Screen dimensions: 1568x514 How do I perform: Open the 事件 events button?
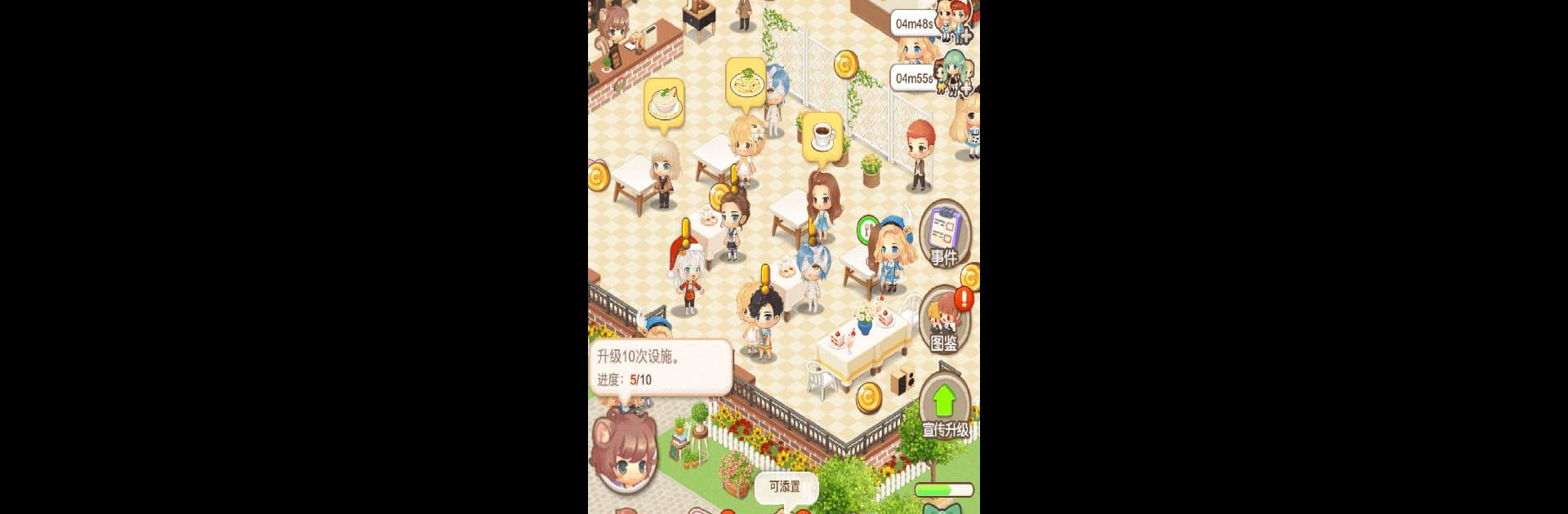coord(944,235)
